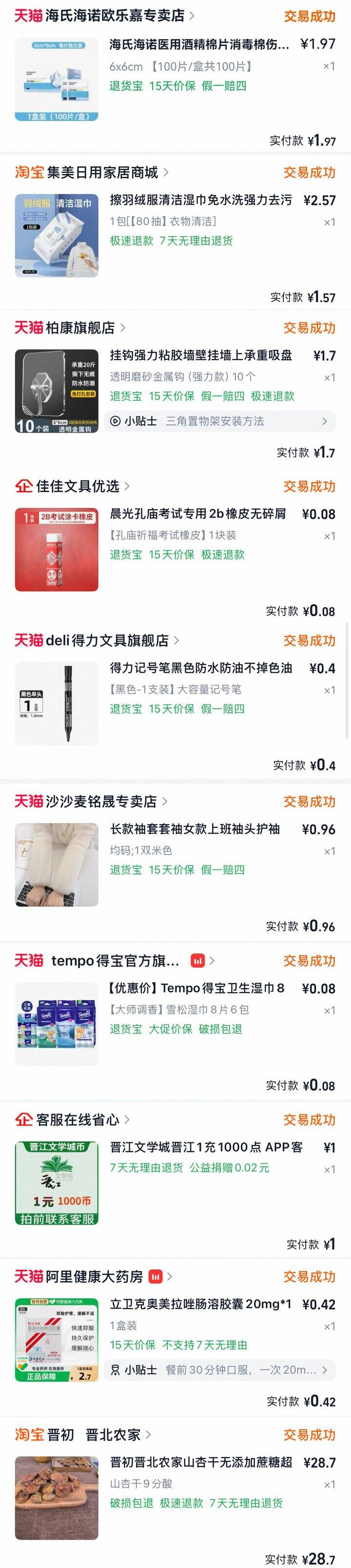View the 晋北农家山杏干 order
The height and width of the screenshot is (1568, 351).
pos(200,1462)
